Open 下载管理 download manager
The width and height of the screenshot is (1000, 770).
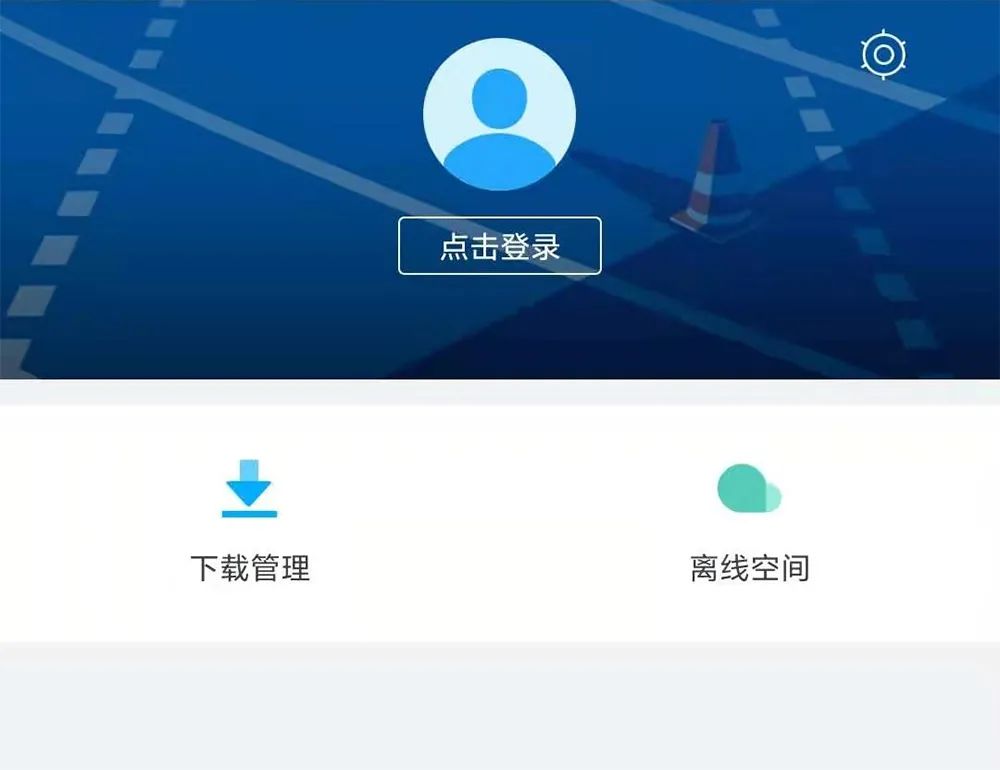click(250, 522)
